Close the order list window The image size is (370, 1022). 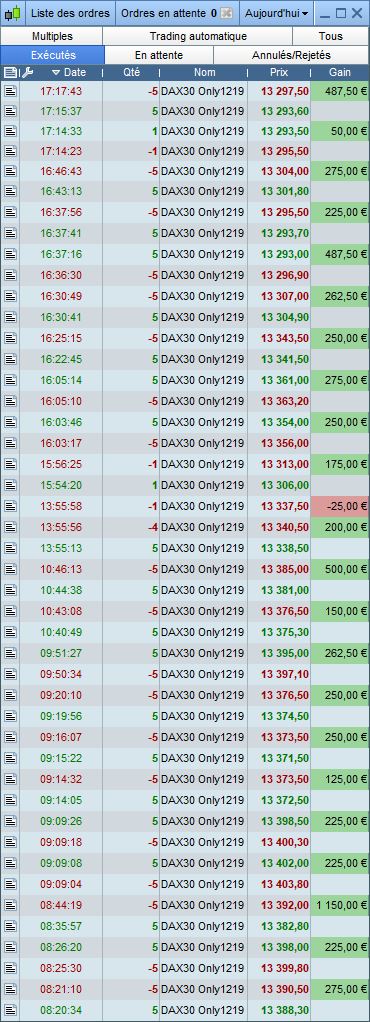pos(358,12)
